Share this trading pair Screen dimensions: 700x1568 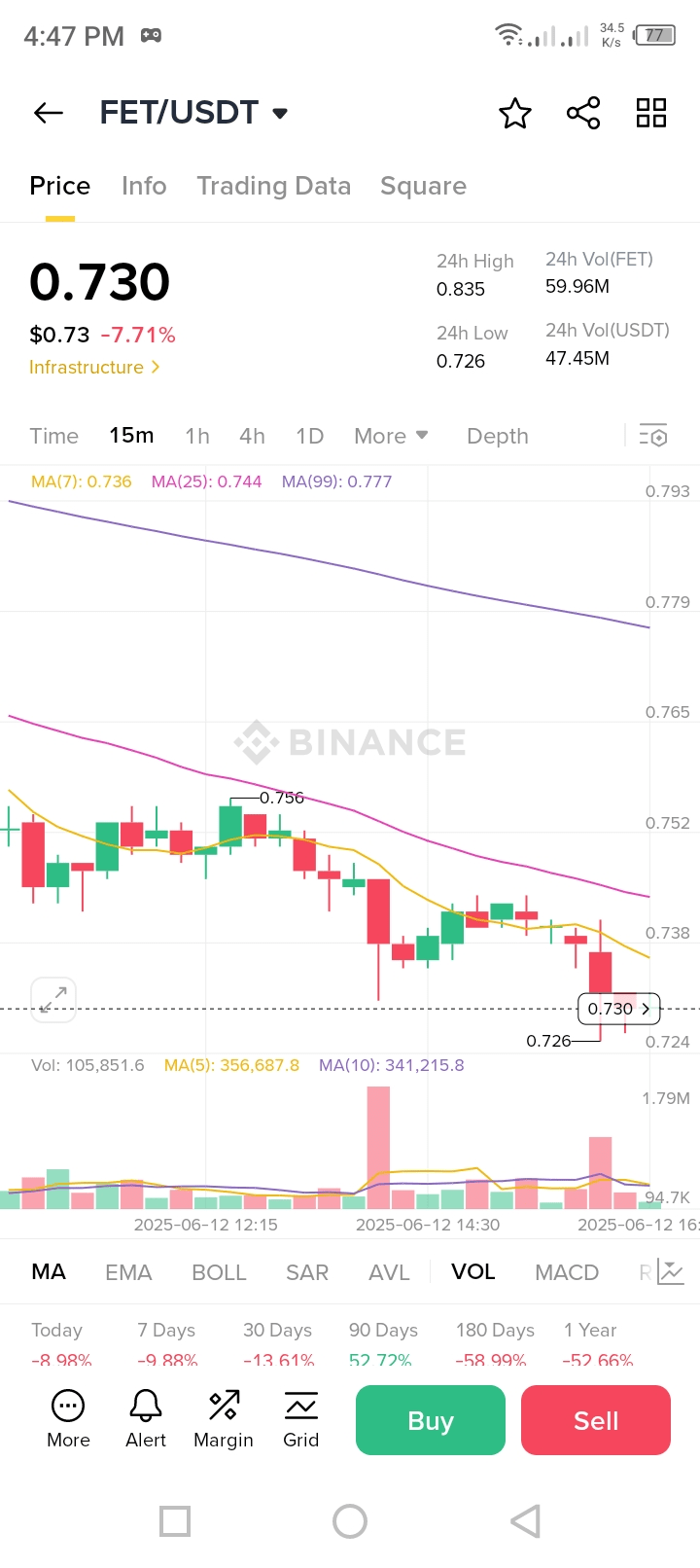click(583, 113)
